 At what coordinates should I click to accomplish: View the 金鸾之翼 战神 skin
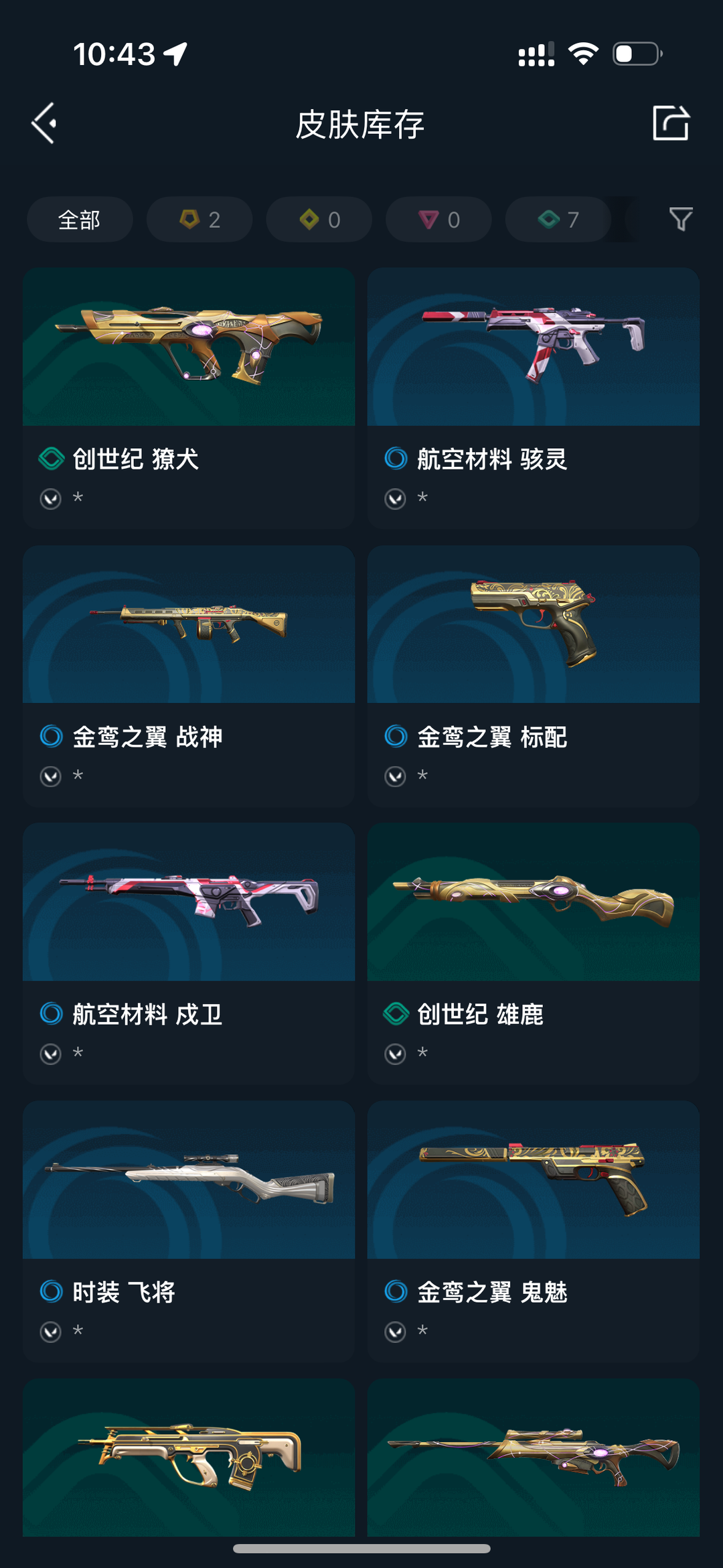point(189,675)
